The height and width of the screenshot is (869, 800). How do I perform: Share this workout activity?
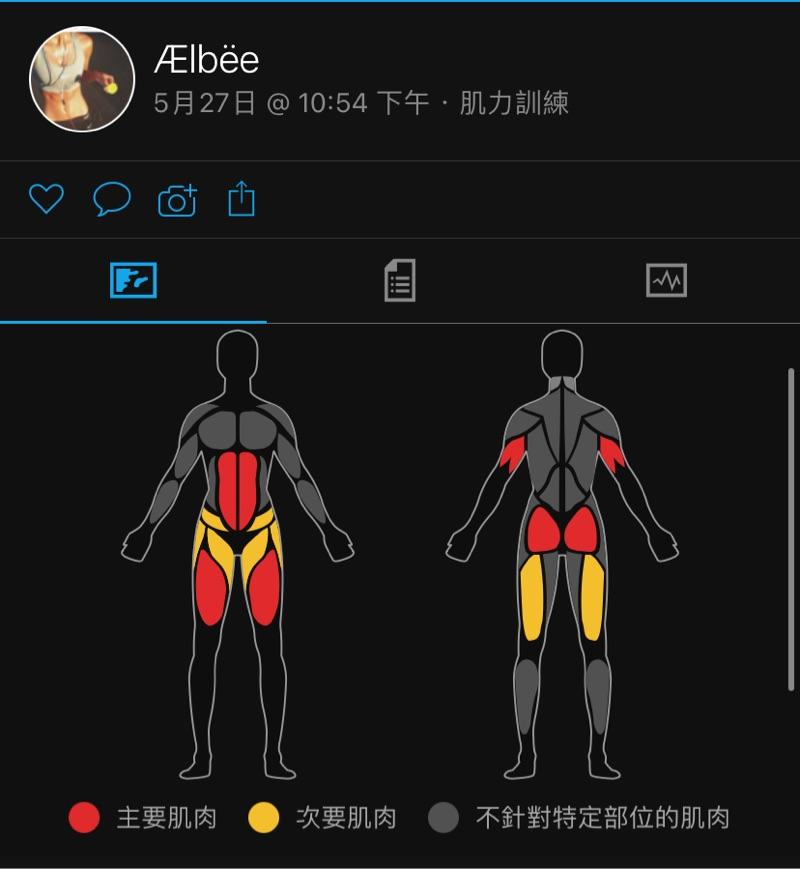pyautogui.click(x=242, y=199)
